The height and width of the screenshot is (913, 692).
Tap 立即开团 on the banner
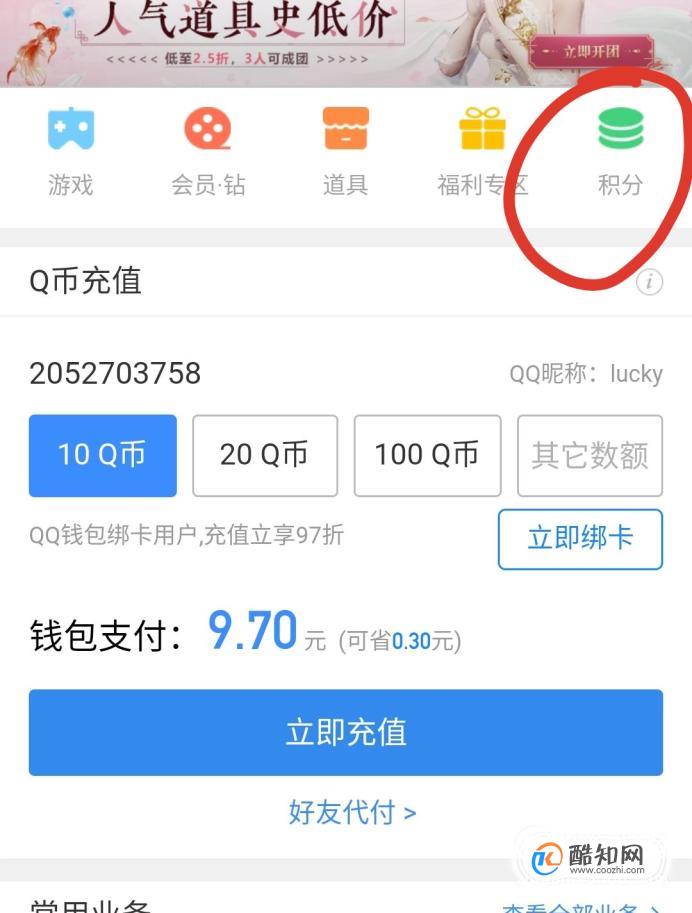[591, 51]
